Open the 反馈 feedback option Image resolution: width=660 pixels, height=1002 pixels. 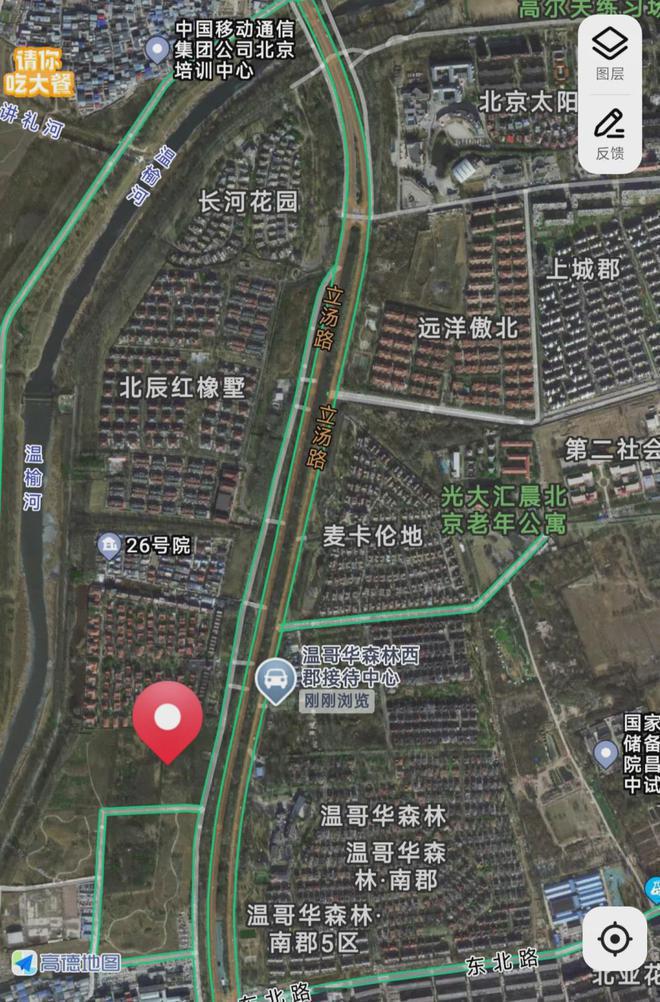pyautogui.click(x=610, y=134)
